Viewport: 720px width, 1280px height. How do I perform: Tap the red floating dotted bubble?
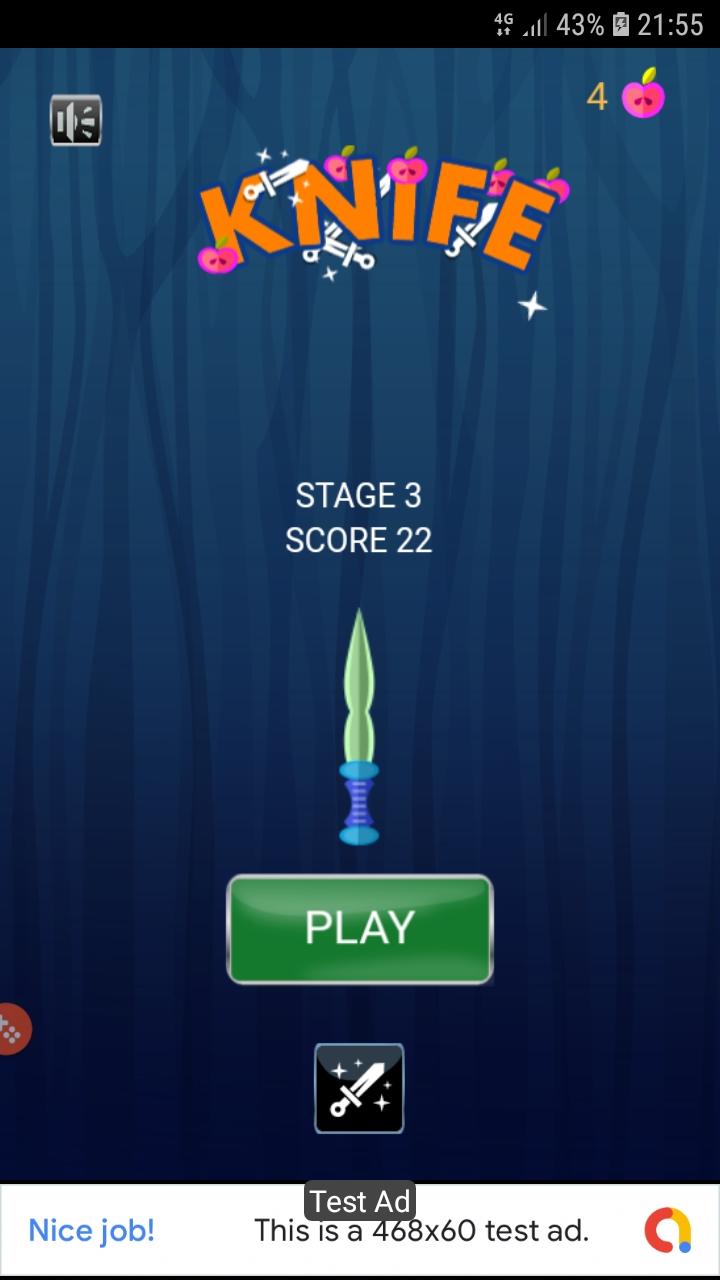[x=12, y=1028]
